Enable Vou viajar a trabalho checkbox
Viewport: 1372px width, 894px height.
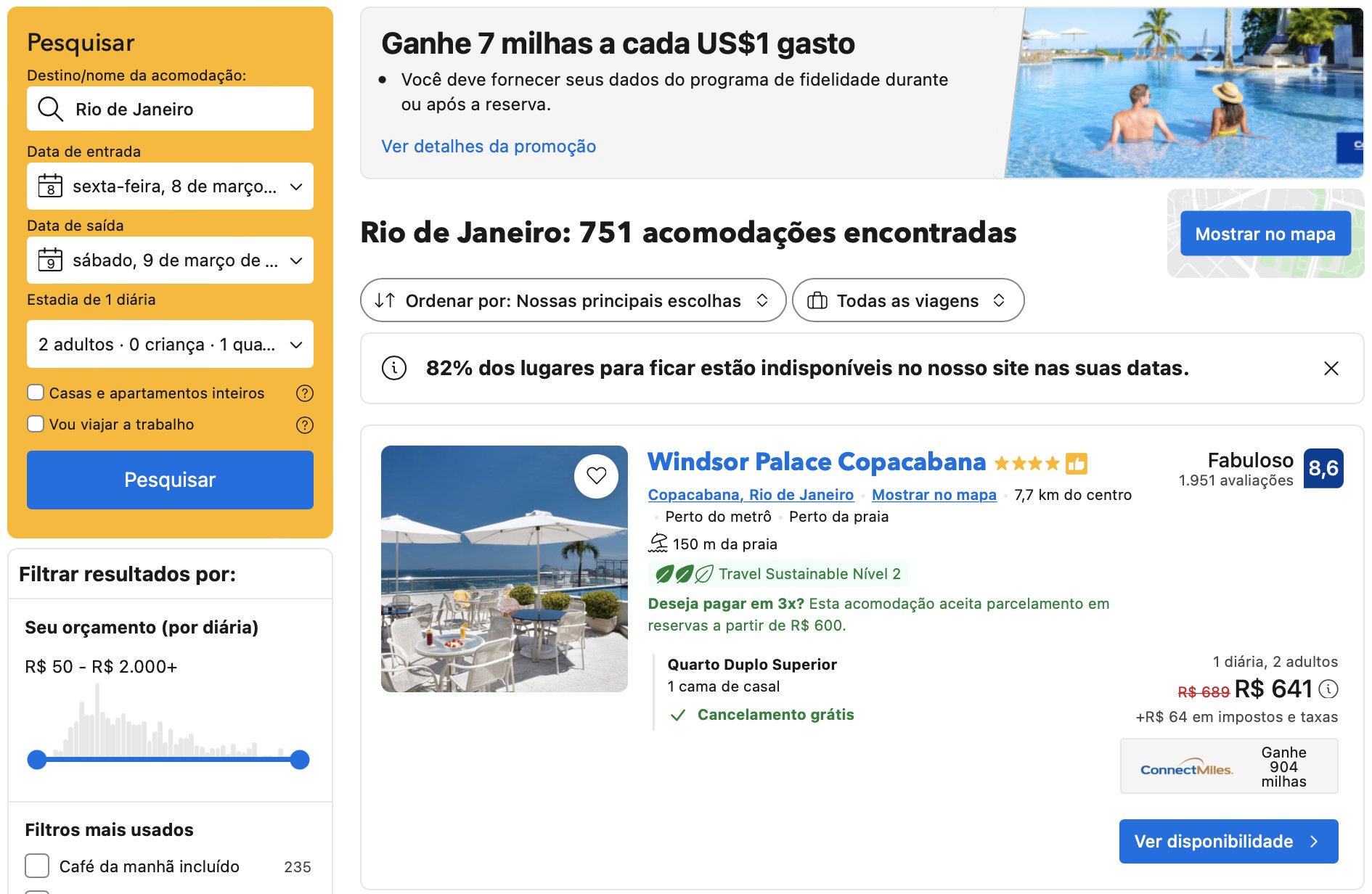(x=36, y=424)
